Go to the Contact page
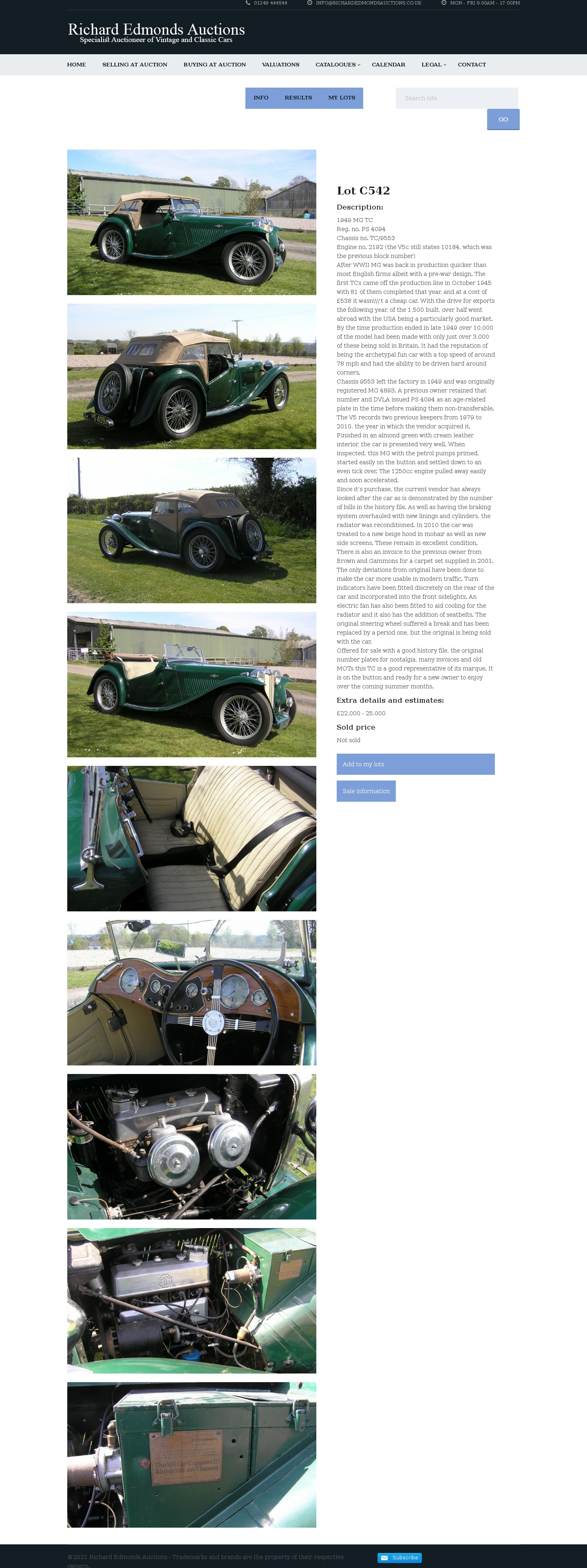Viewport: 587px width, 1568px height. click(x=471, y=64)
